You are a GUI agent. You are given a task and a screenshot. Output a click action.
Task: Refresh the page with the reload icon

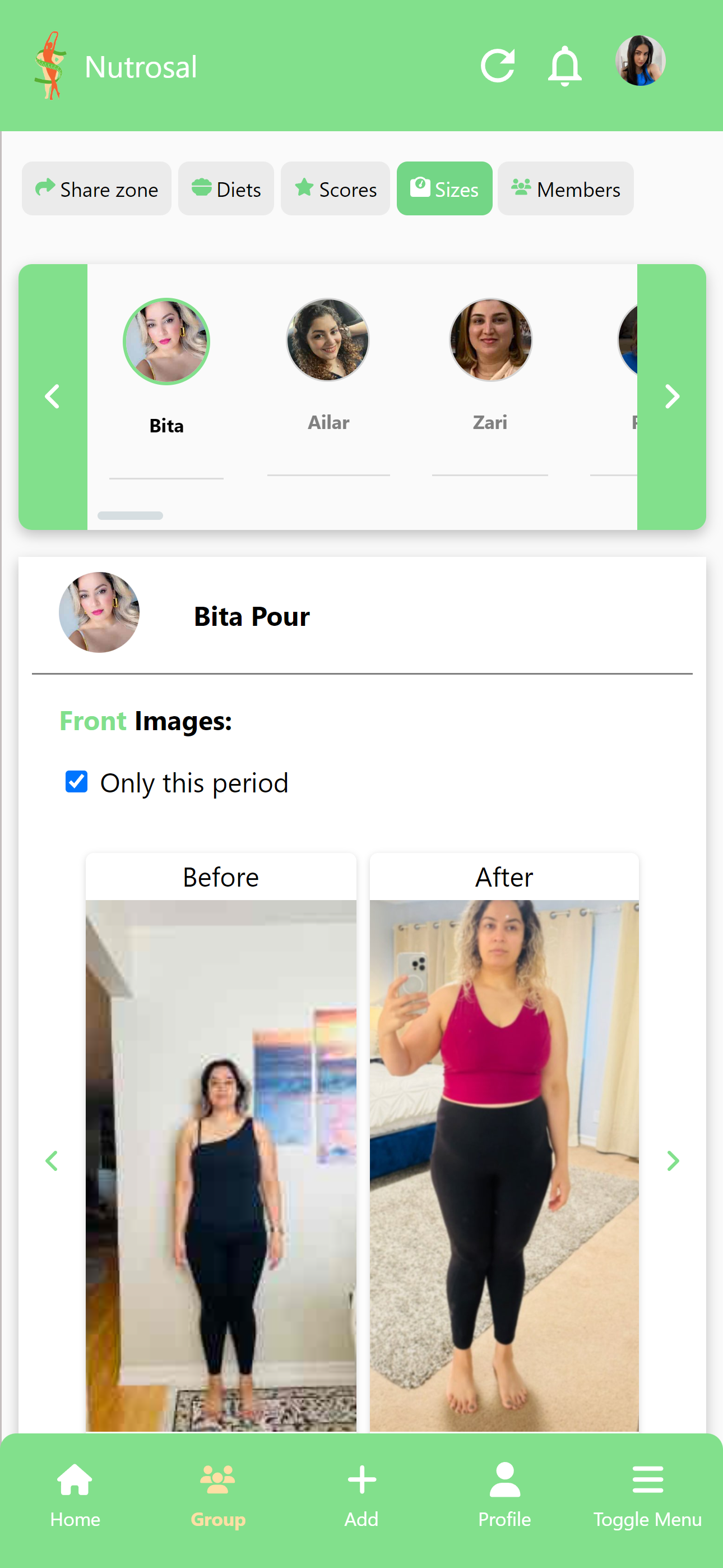coord(497,66)
